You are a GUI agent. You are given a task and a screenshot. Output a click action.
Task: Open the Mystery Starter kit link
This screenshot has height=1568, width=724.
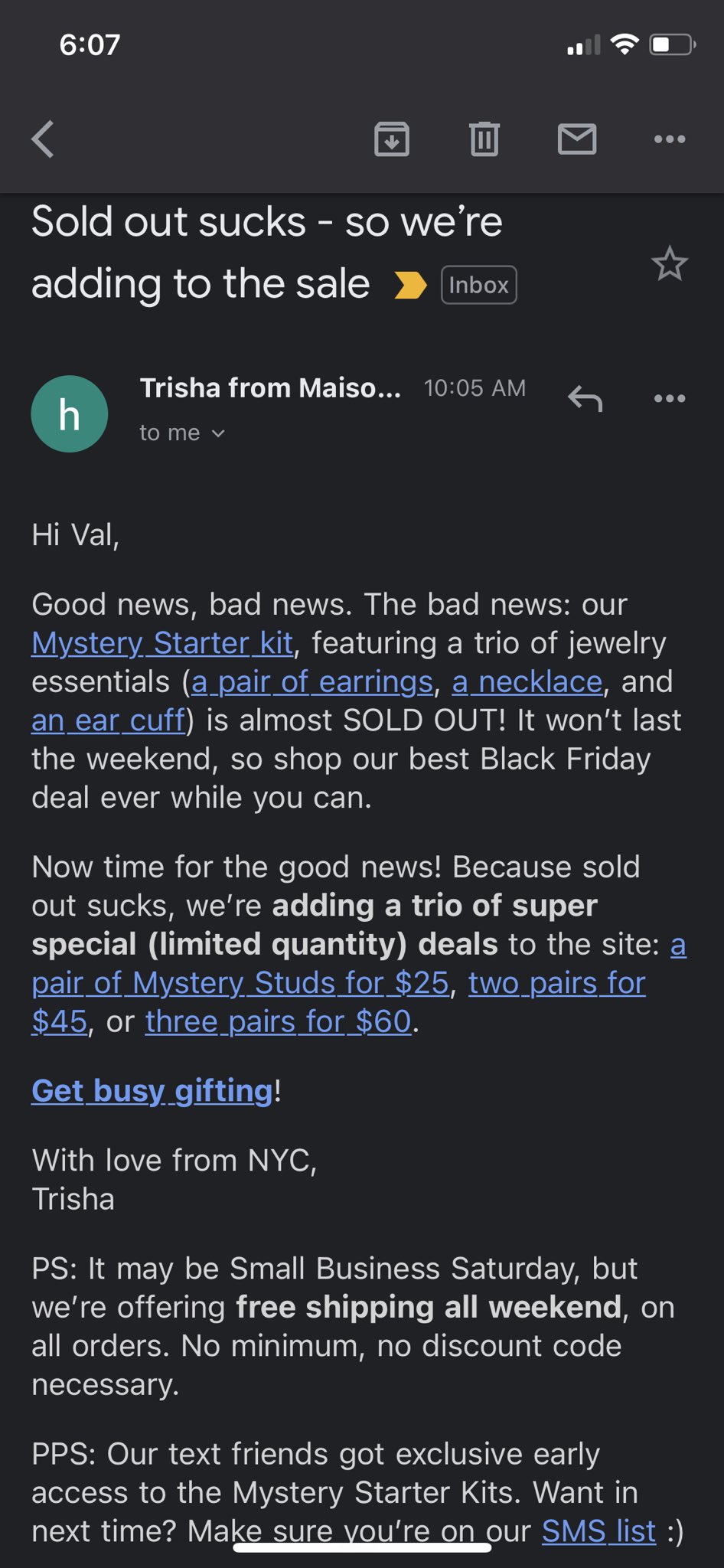(x=162, y=644)
